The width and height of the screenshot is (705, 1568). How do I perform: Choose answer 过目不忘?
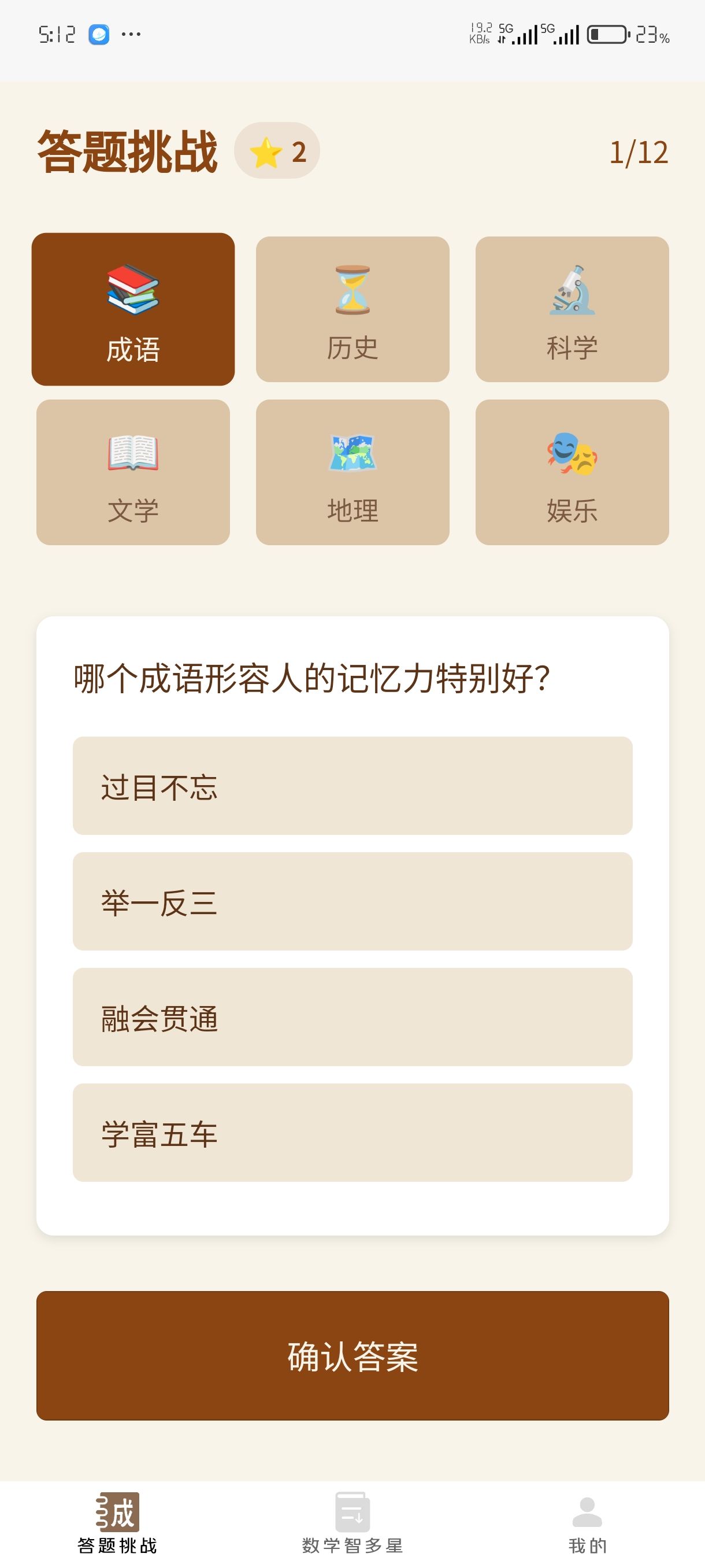tap(352, 786)
